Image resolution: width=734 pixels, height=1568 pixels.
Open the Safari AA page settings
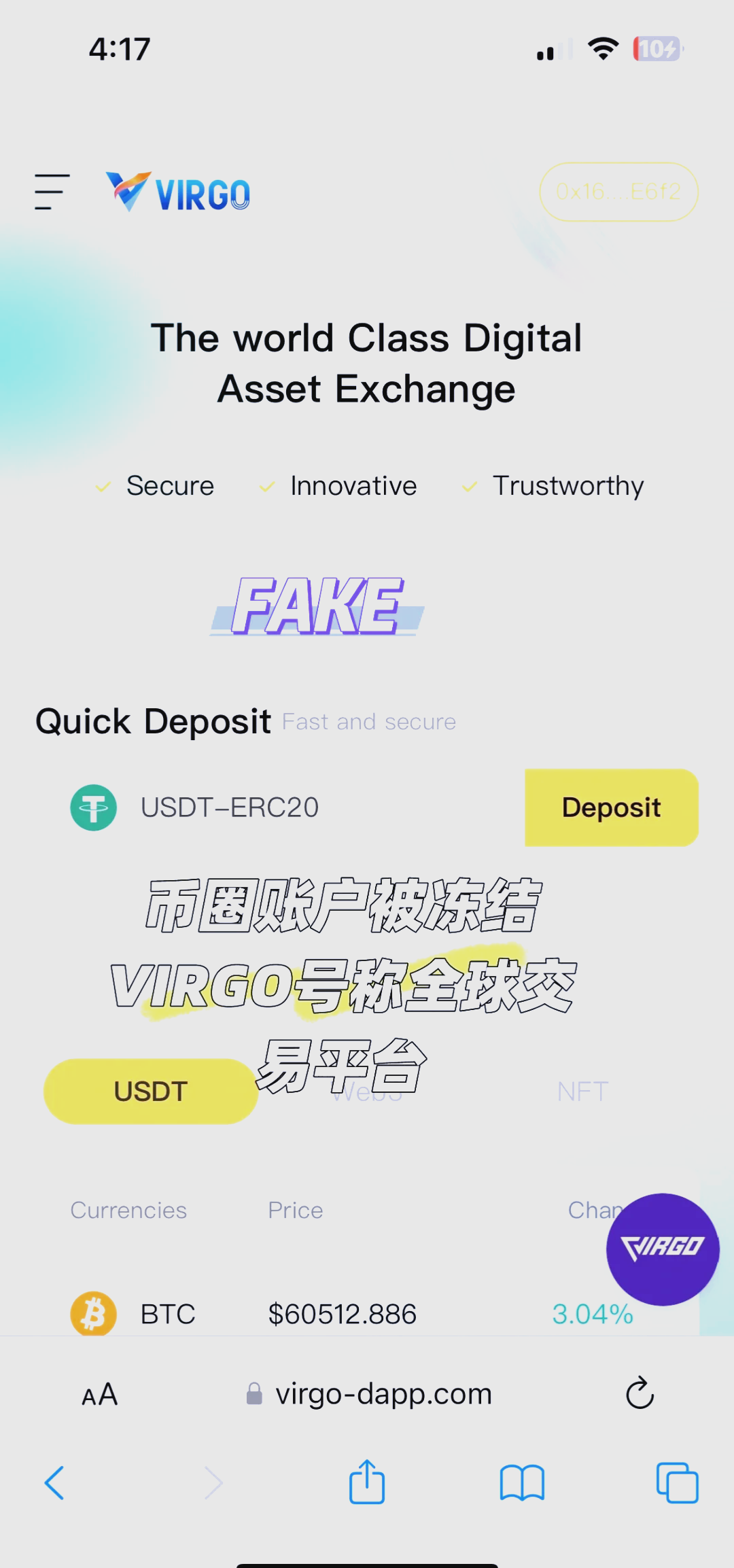100,1395
